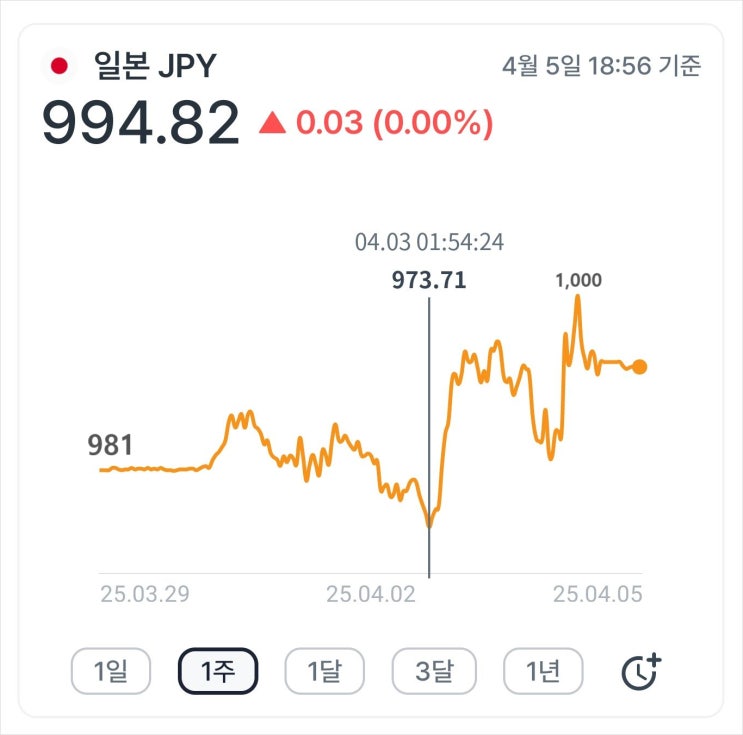The image size is (743, 735).
Task: Select the 1주 period chip
Action: 218,672
